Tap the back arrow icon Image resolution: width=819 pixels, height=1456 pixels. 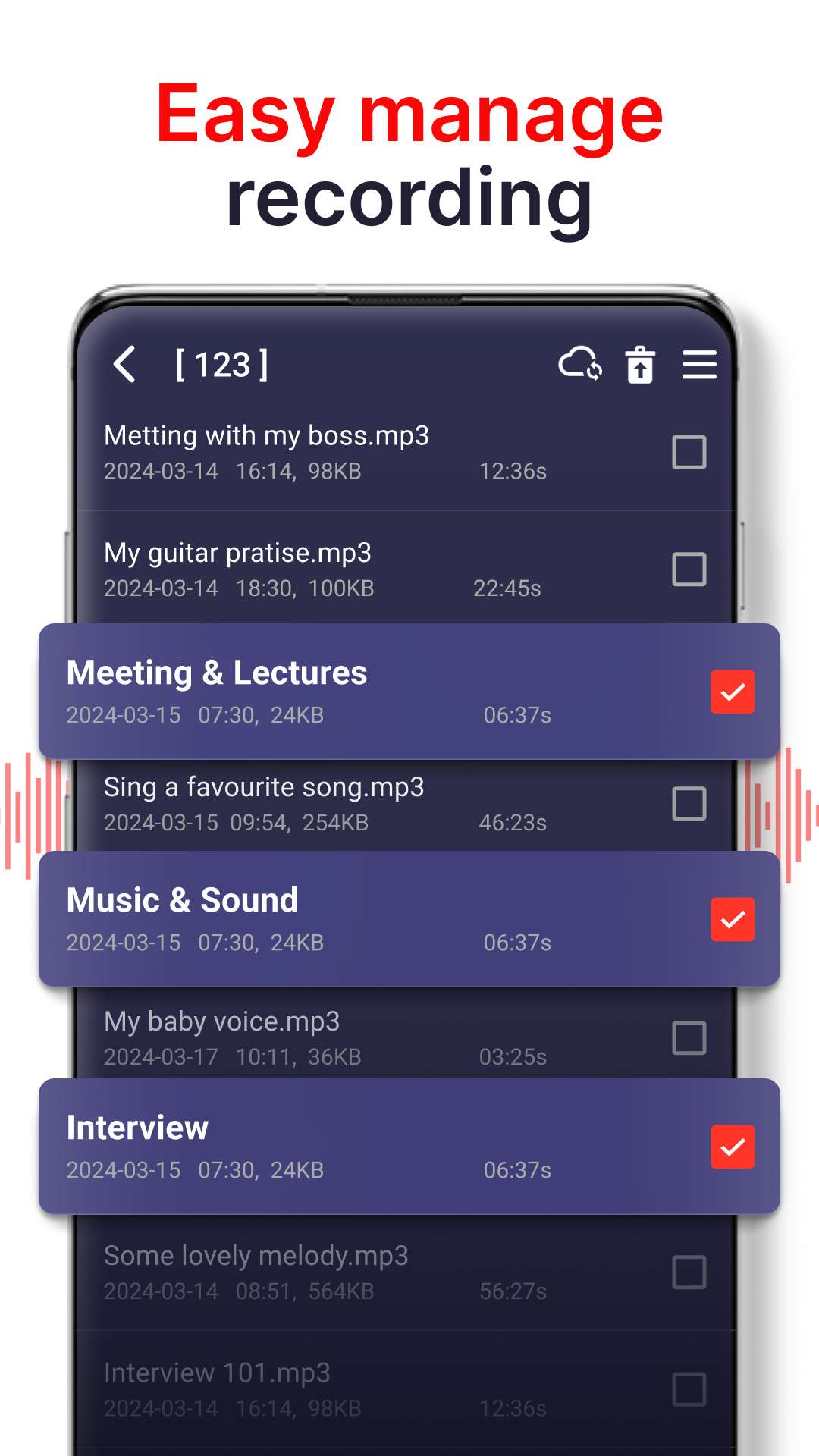point(125,365)
